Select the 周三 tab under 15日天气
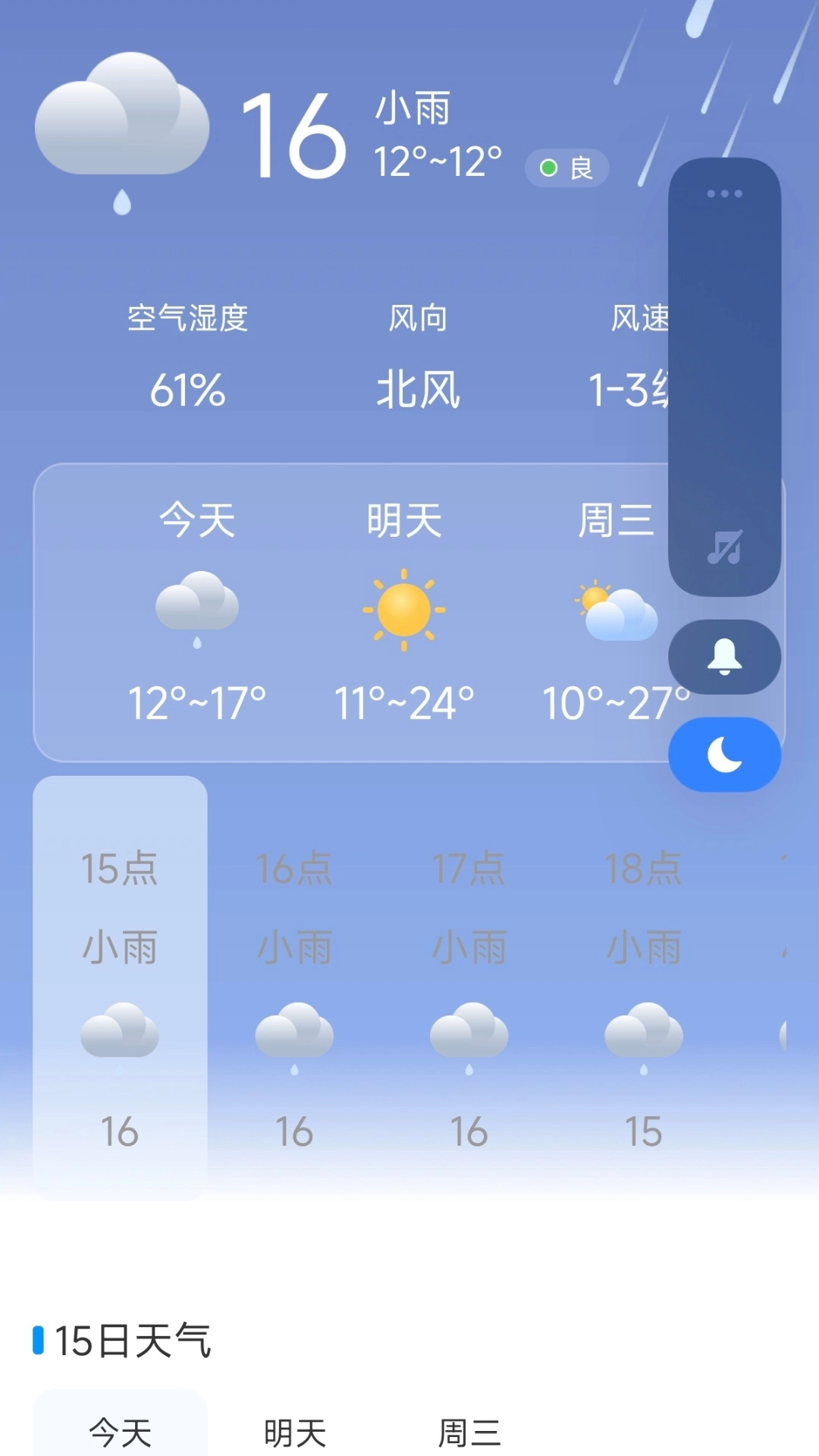819x1456 pixels. point(470,1429)
